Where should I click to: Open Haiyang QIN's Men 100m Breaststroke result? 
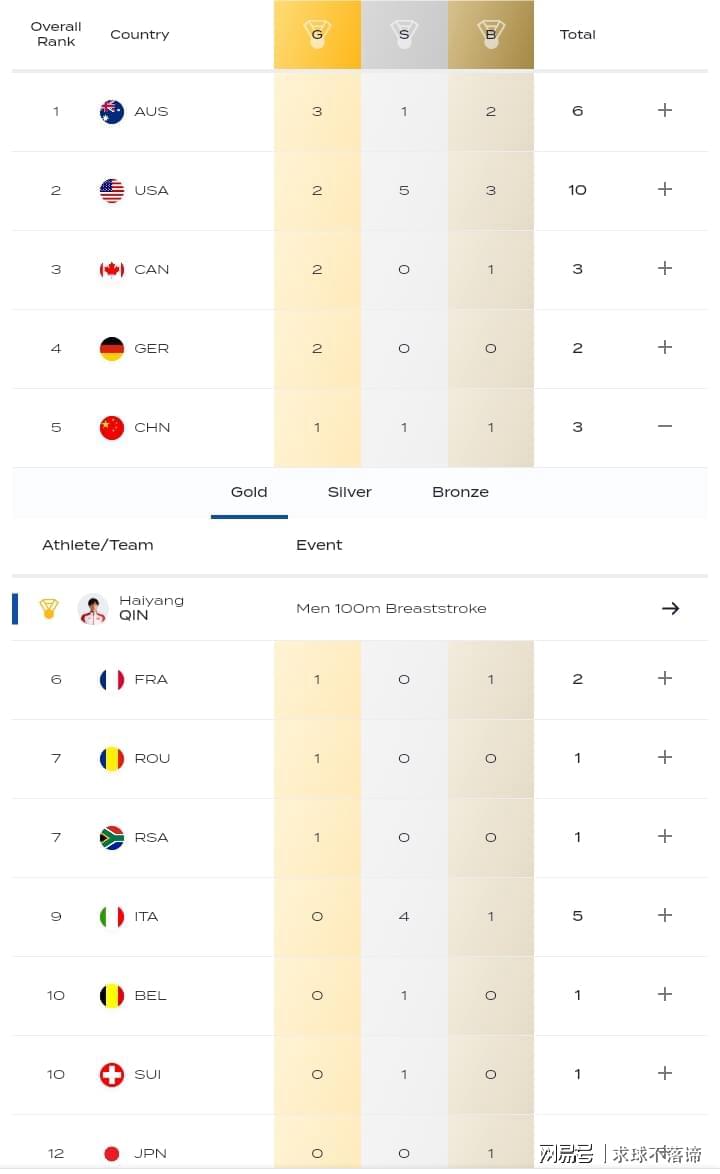(671, 608)
